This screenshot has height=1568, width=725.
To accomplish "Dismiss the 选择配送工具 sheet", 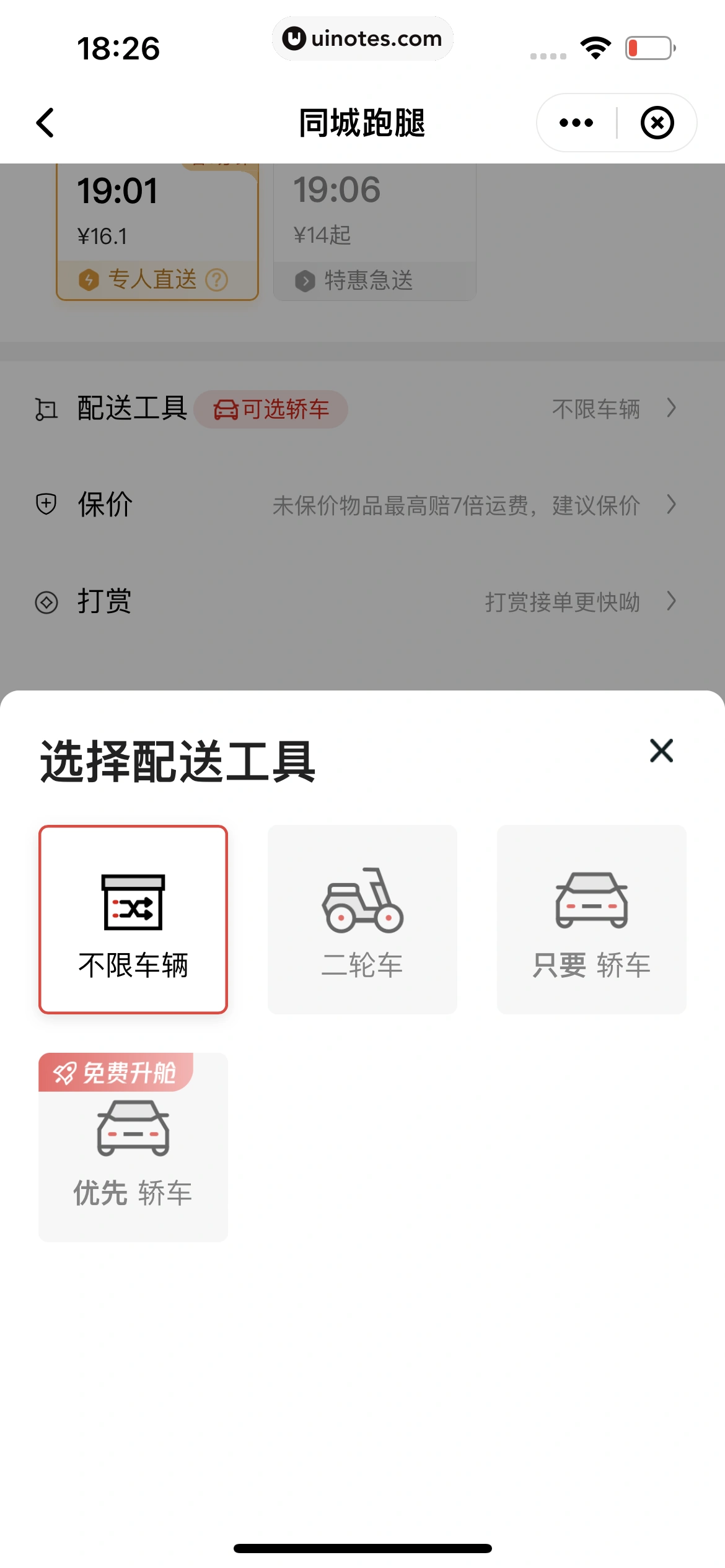I will tap(661, 751).
